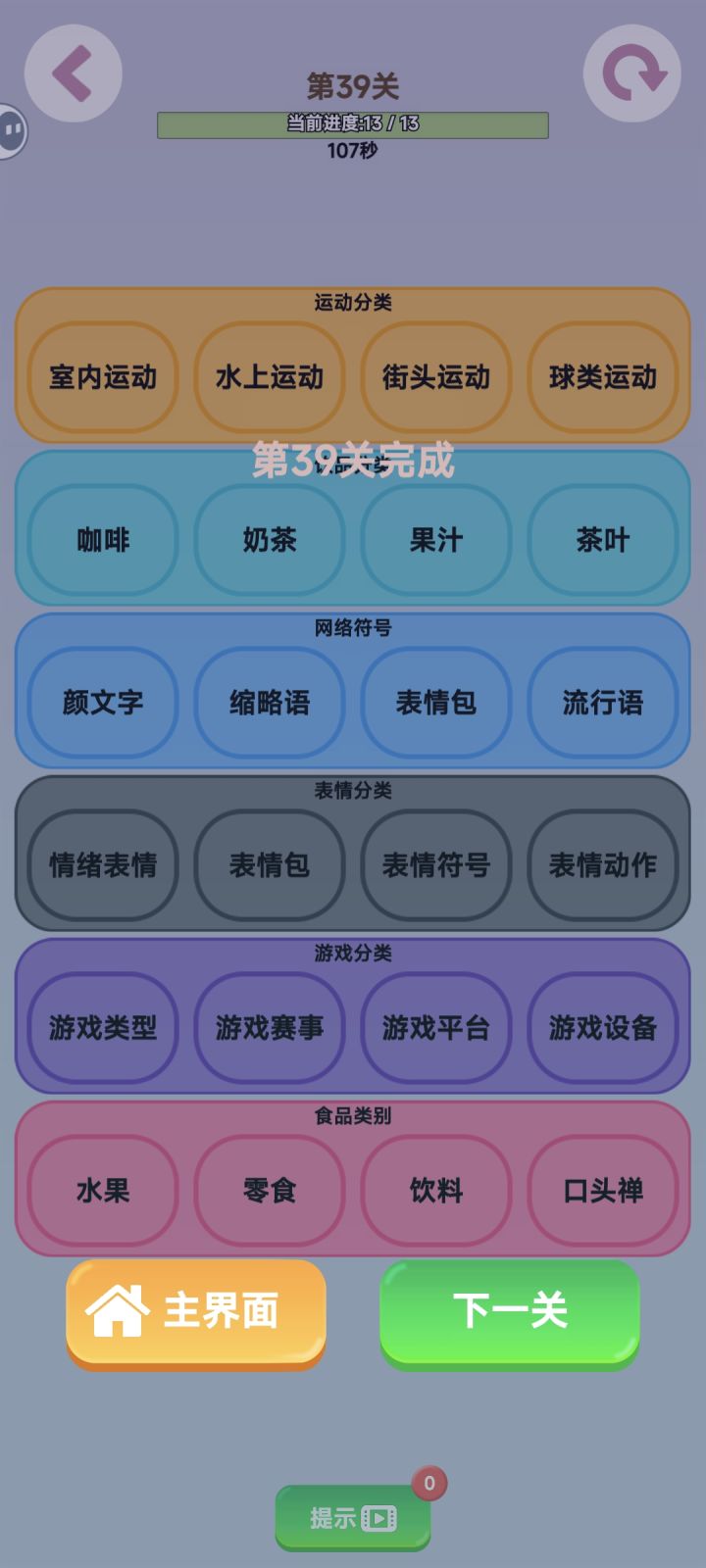Select the 球类运动 tile

pos(604,379)
